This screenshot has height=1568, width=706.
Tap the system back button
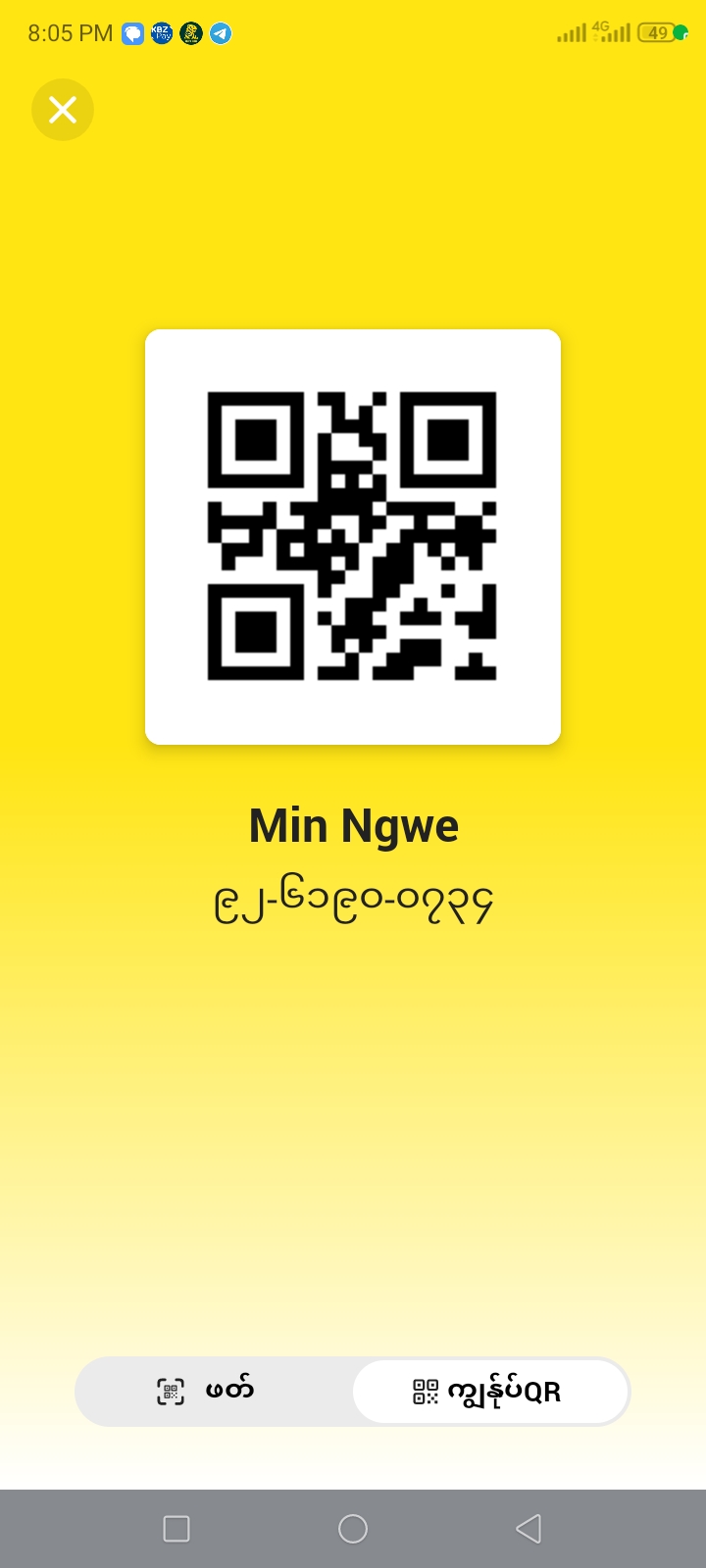[x=529, y=1529]
